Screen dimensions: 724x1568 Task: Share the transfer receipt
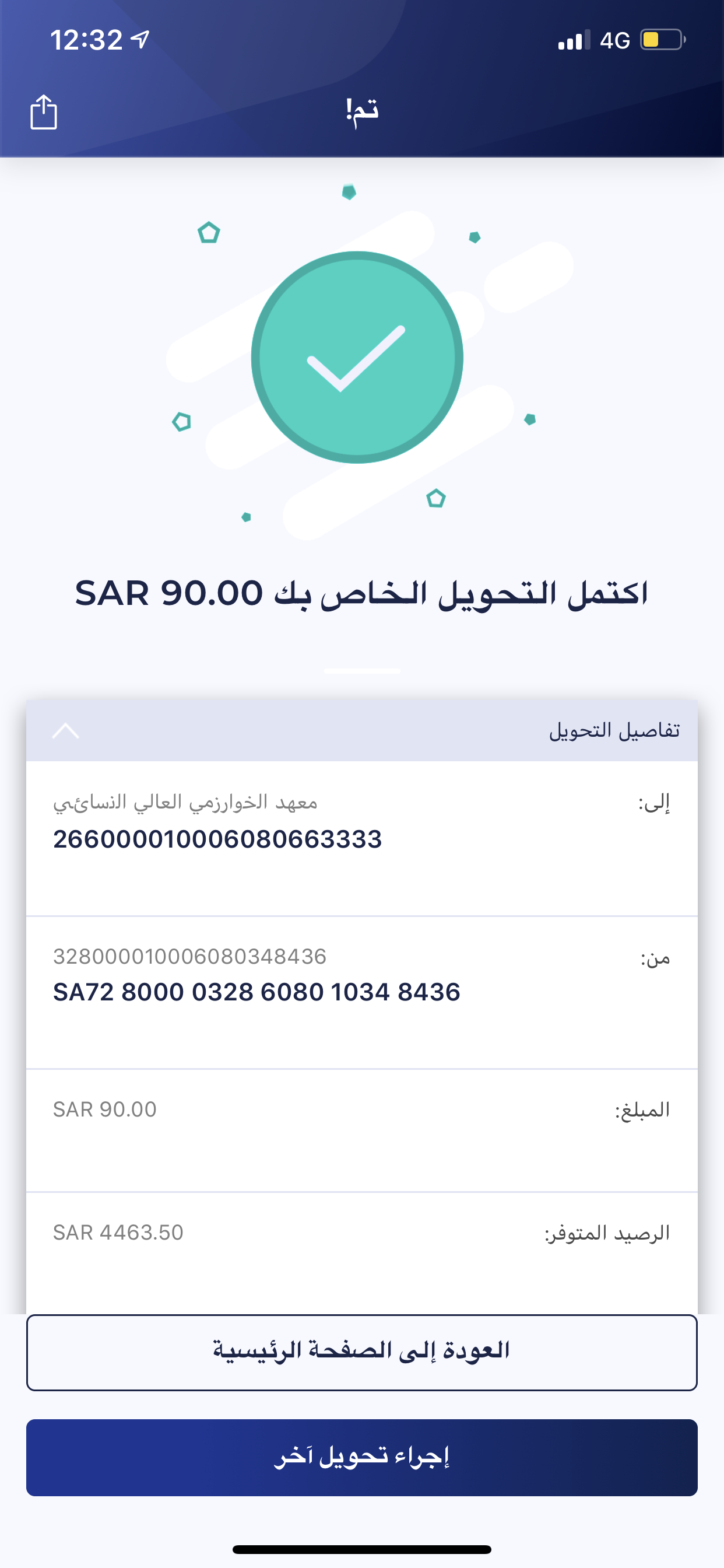click(x=44, y=112)
